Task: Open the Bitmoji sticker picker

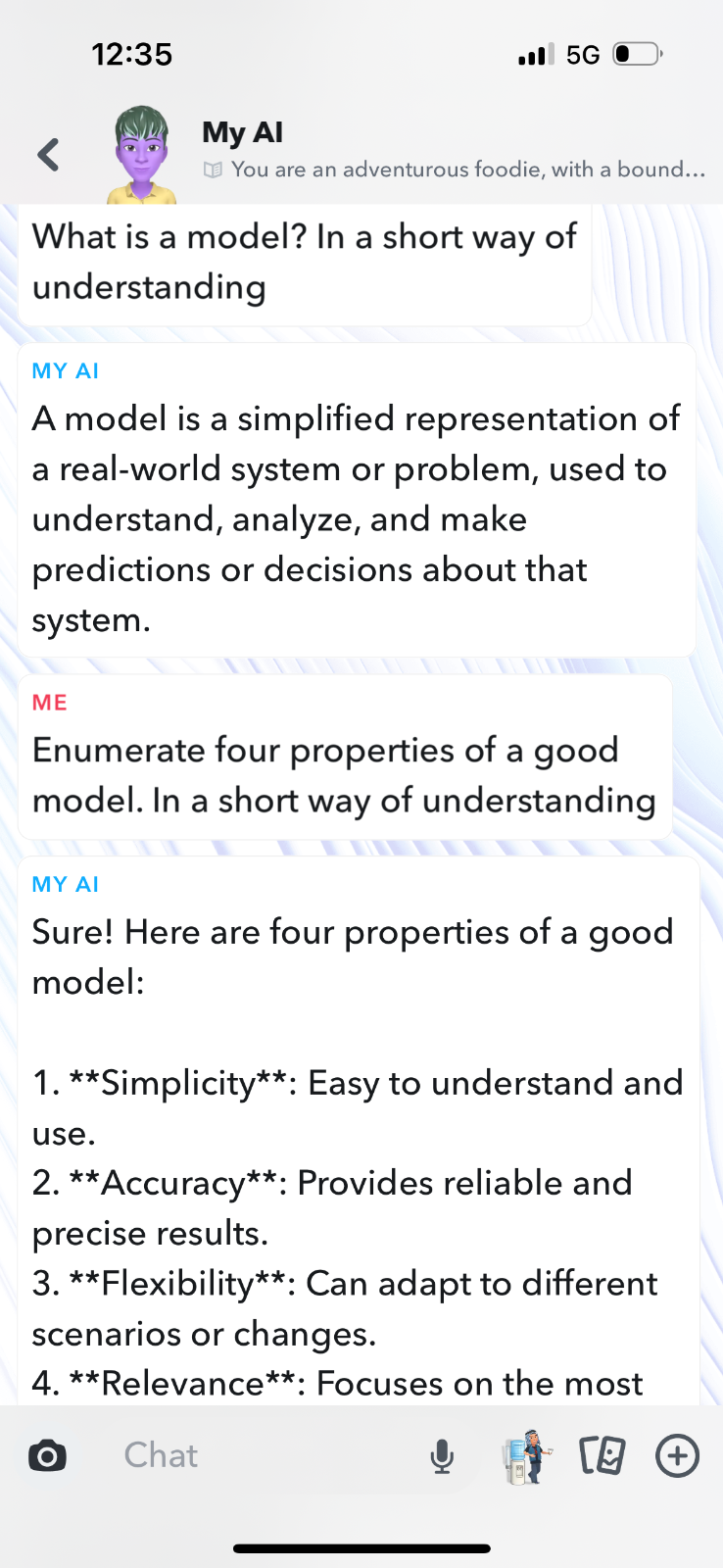Action: (x=526, y=1456)
